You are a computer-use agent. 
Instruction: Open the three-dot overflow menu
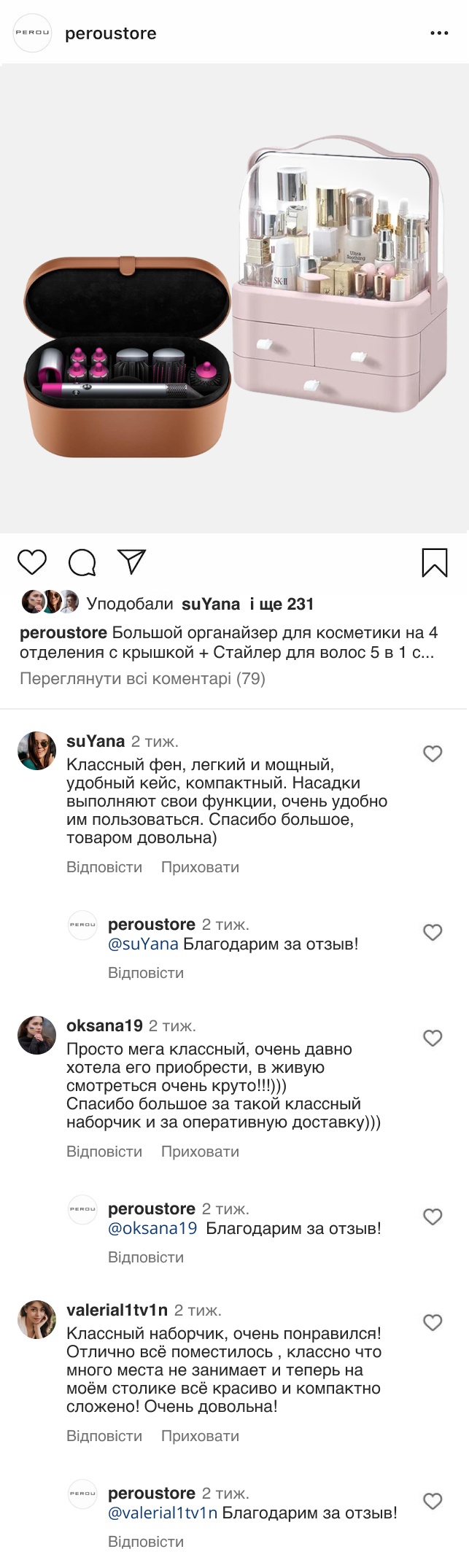tap(439, 34)
